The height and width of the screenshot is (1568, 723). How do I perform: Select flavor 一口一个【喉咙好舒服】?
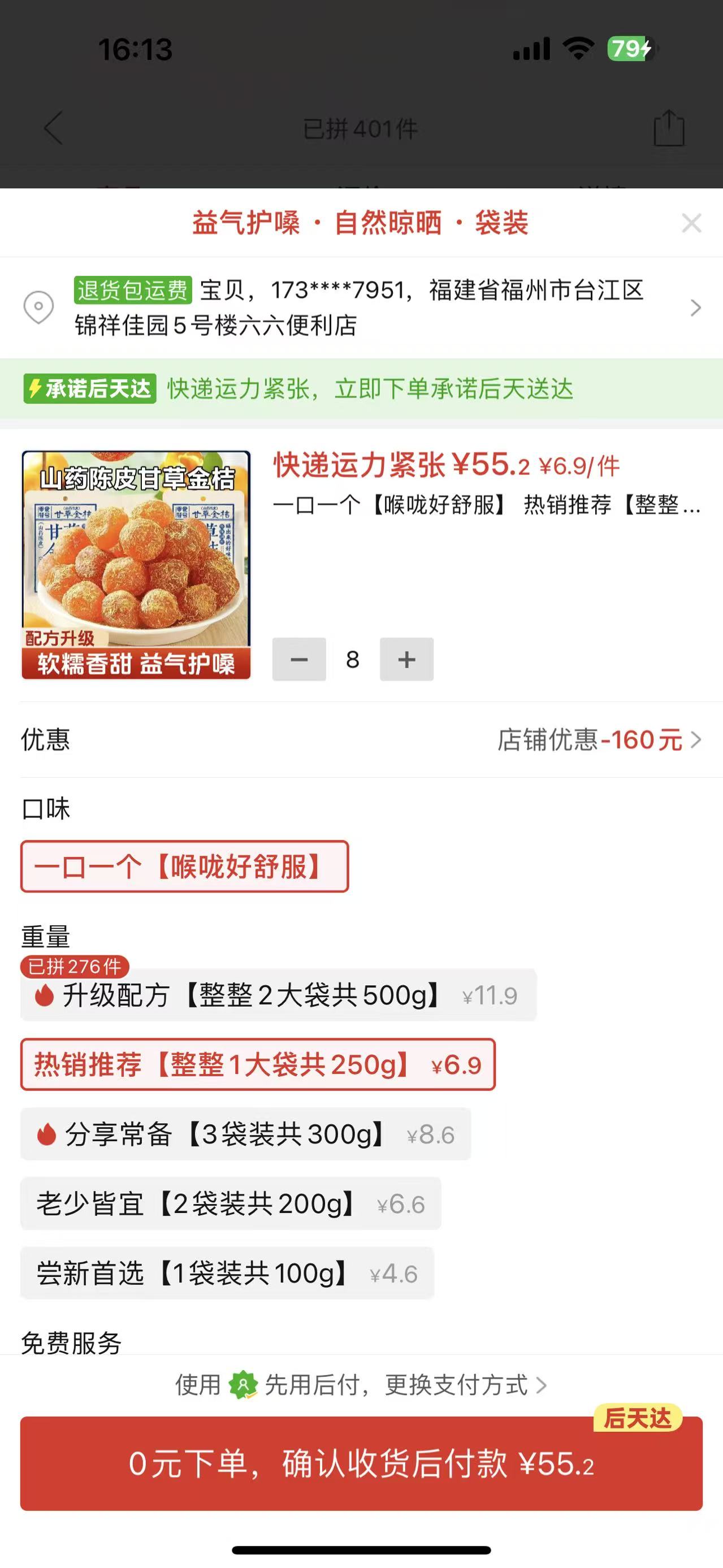[x=184, y=867]
